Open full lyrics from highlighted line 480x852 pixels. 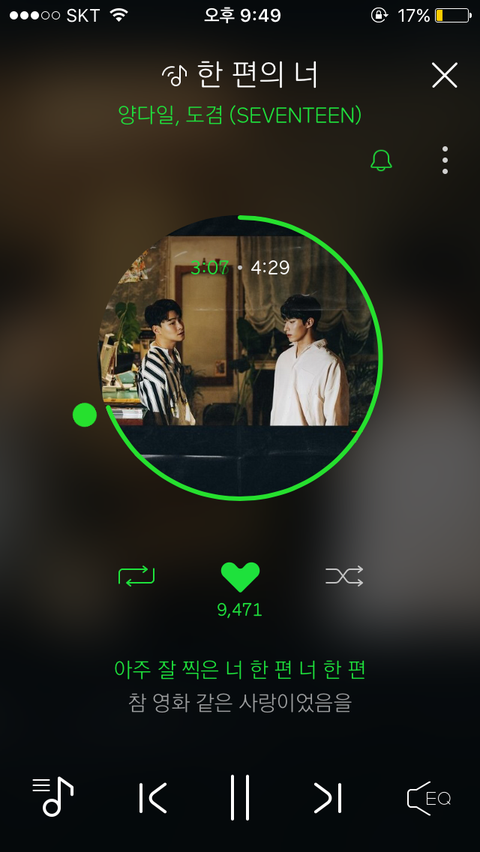pos(240,669)
